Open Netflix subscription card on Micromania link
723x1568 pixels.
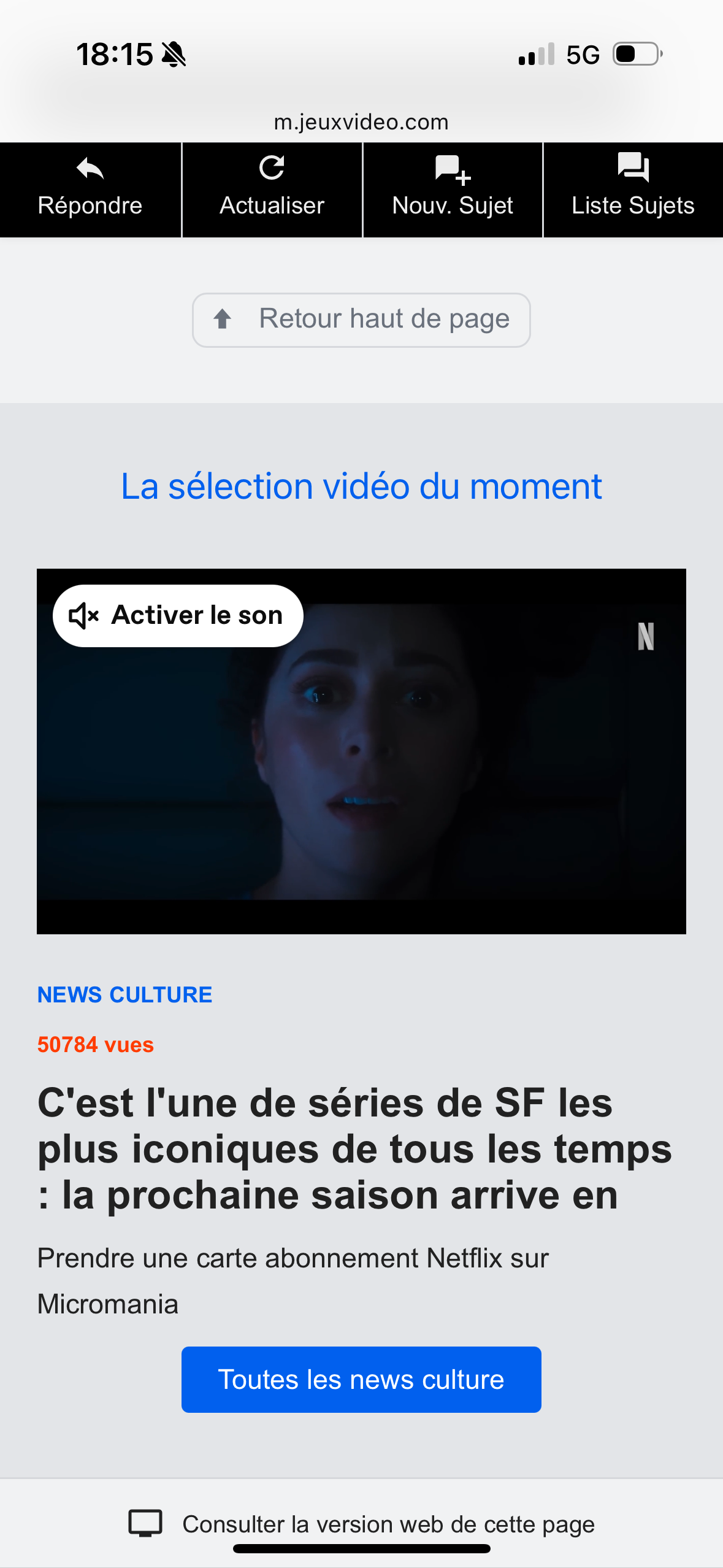pos(293,1281)
